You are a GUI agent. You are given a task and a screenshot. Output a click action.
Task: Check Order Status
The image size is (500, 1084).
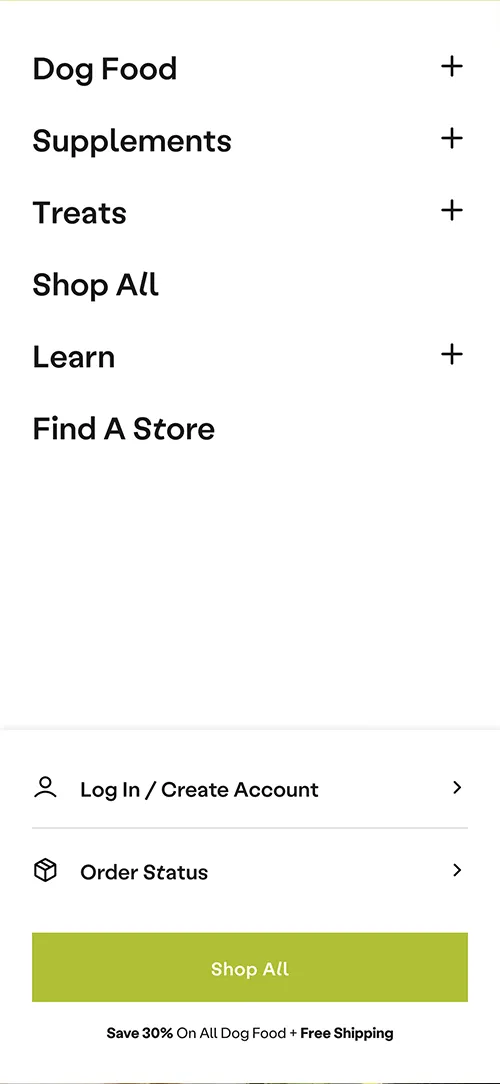click(x=250, y=871)
